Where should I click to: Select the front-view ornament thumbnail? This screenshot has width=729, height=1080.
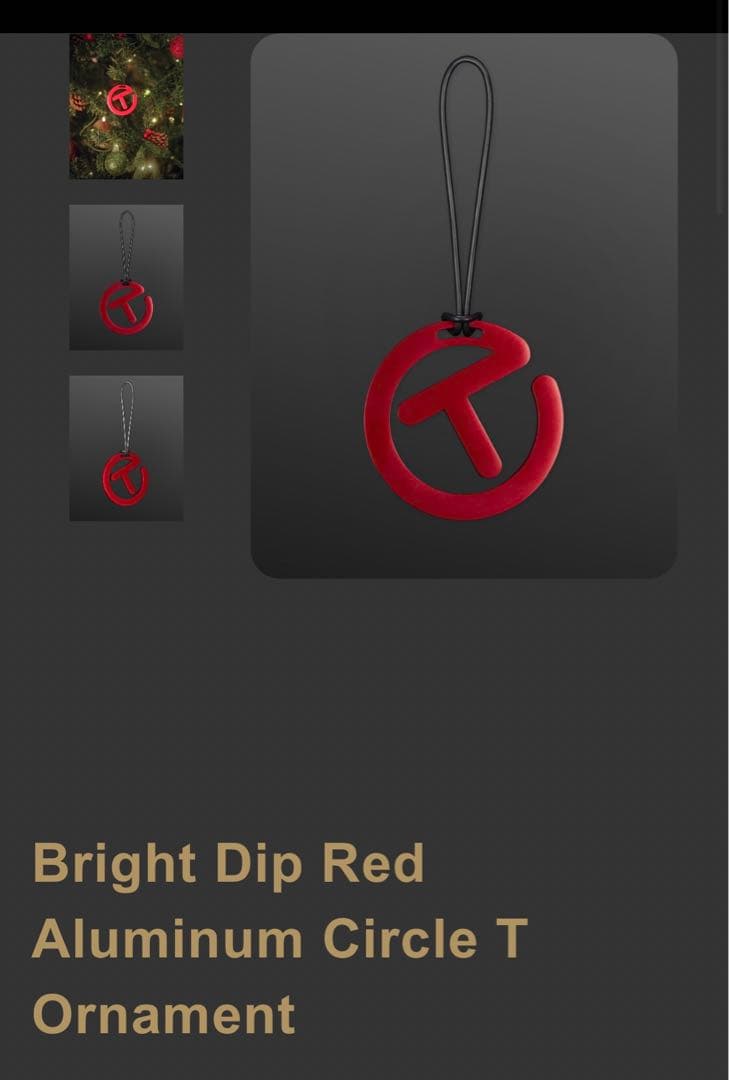point(126,277)
